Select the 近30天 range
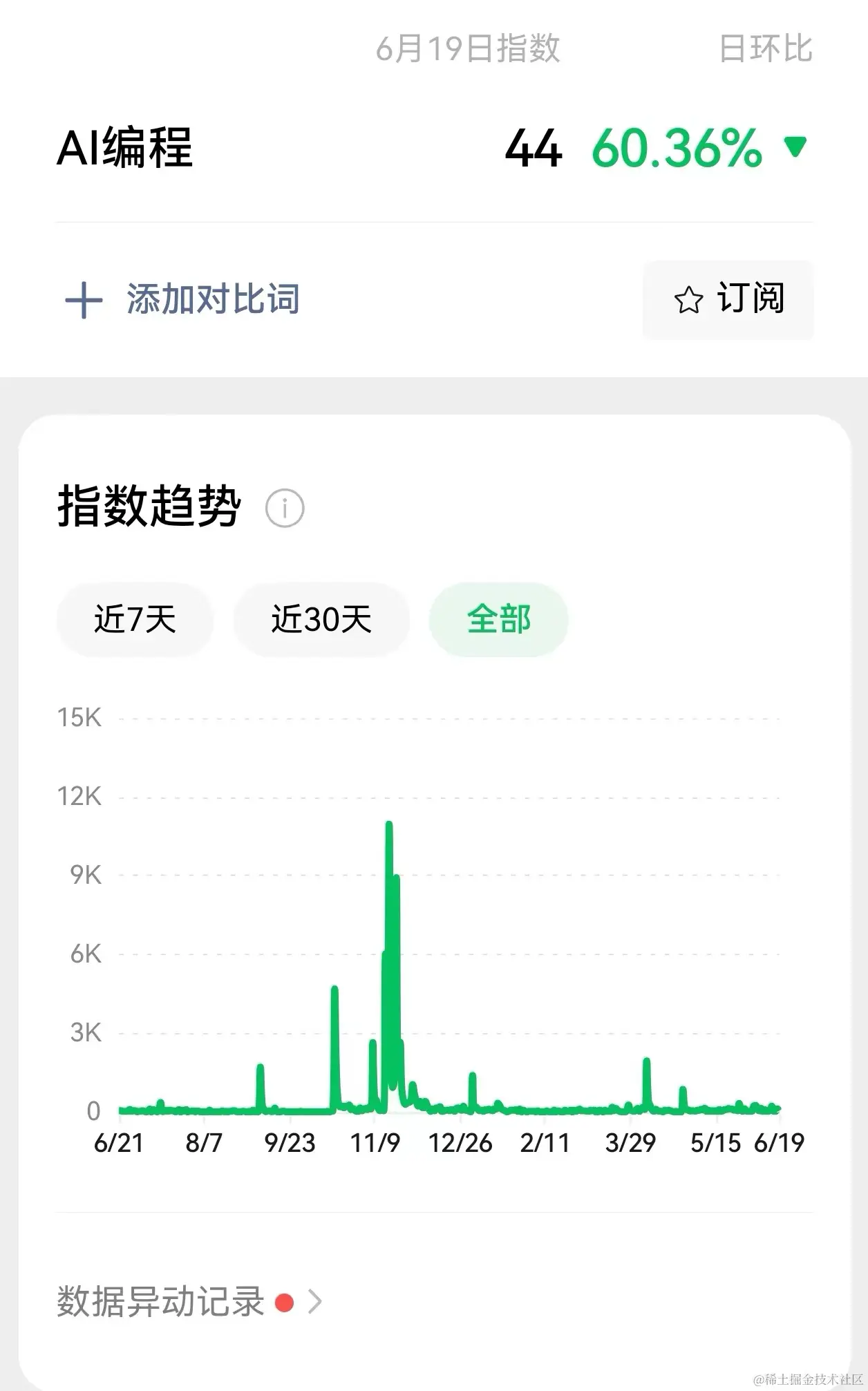Viewport: 868px width, 1391px height. coord(321,619)
